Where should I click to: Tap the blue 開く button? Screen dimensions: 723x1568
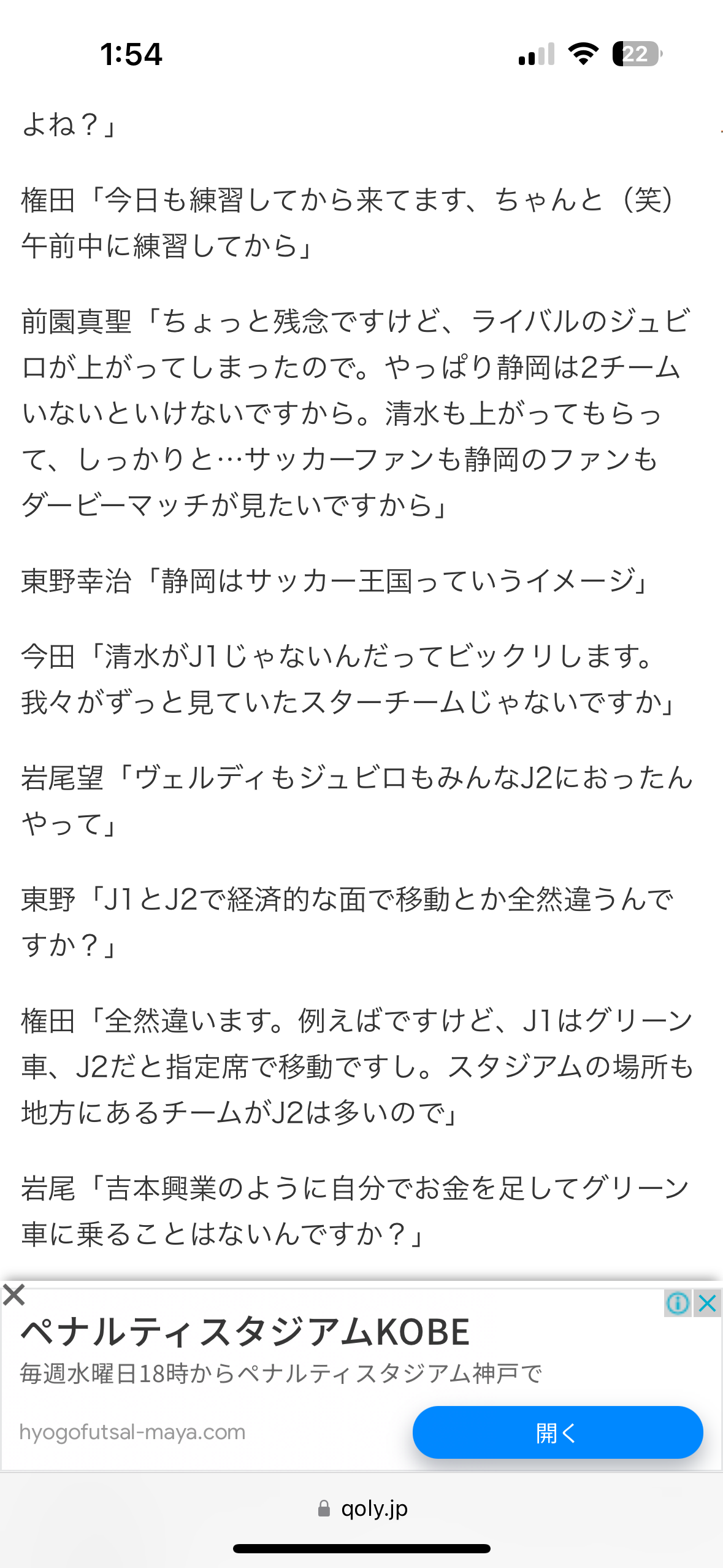tap(557, 1432)
